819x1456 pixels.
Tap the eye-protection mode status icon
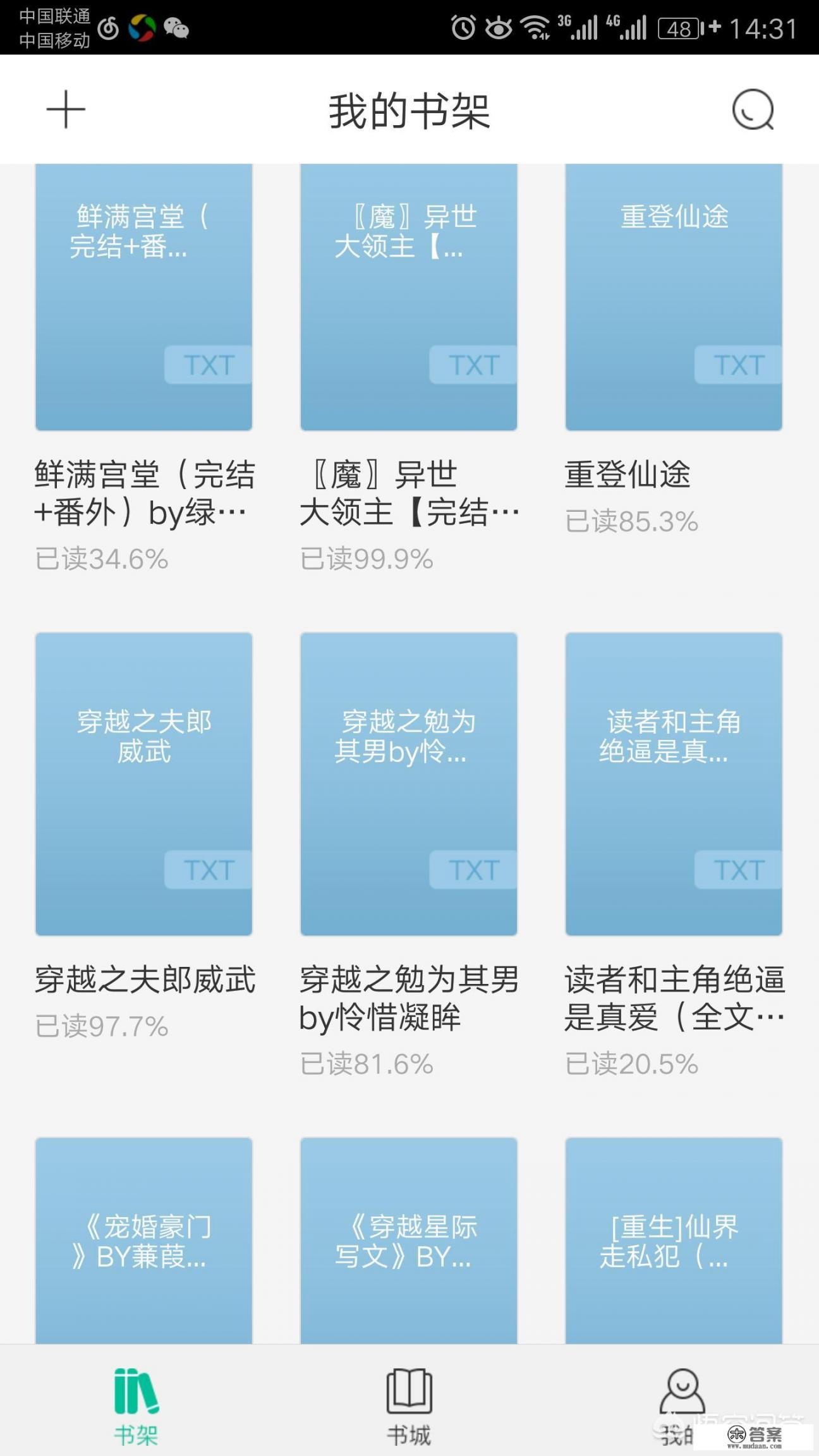coord(499,28)
